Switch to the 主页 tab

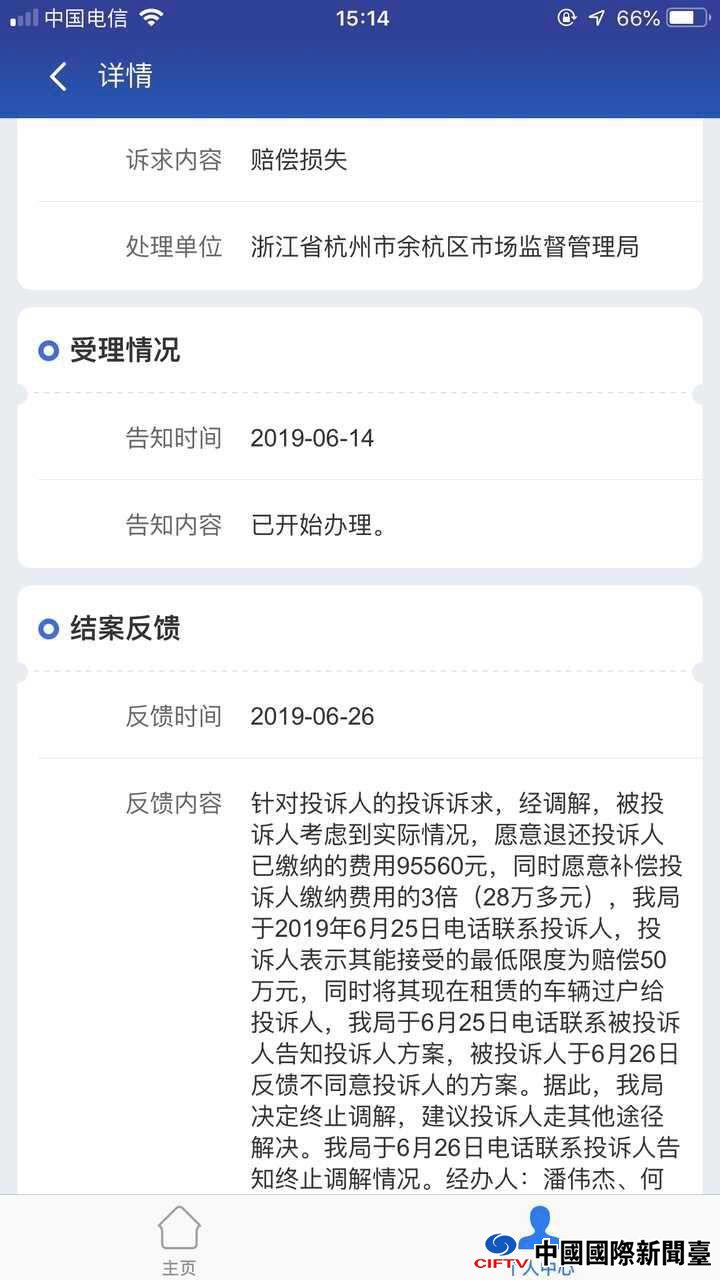[x=179, y=1239]
